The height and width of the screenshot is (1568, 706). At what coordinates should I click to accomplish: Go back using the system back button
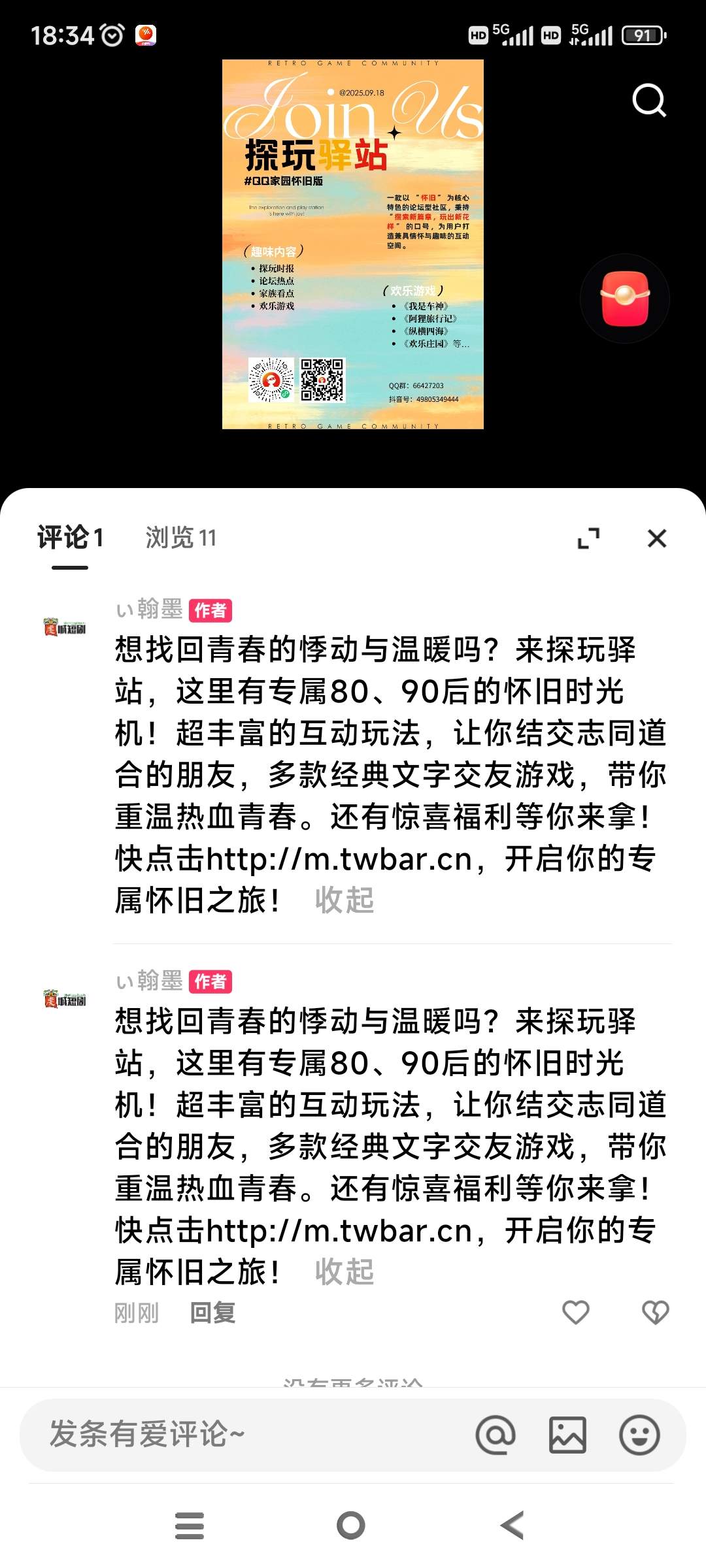tap(513, 1526)
